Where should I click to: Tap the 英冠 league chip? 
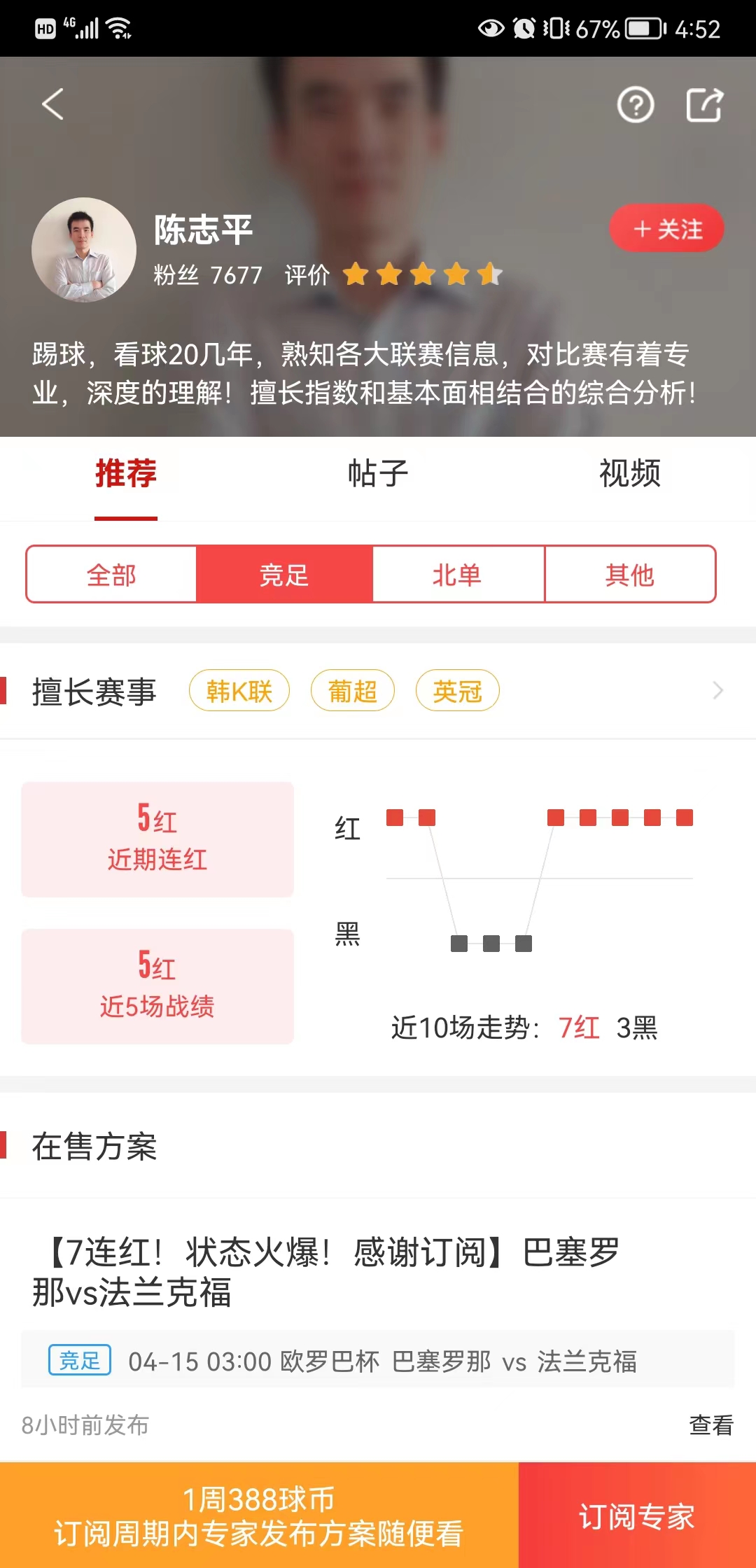tap(457, 692)
